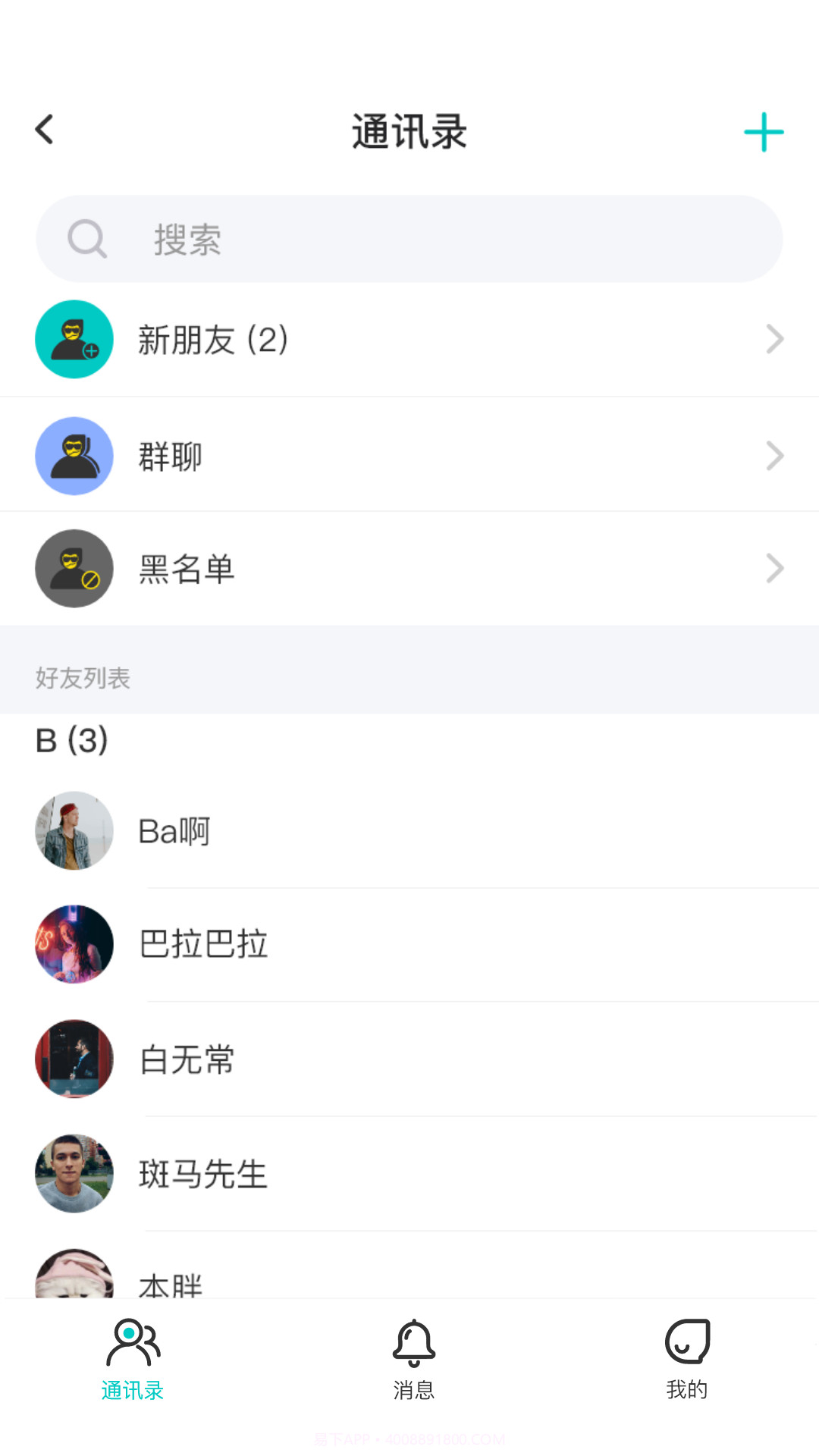Tap the plus icon to add a contact

(764, 130)
